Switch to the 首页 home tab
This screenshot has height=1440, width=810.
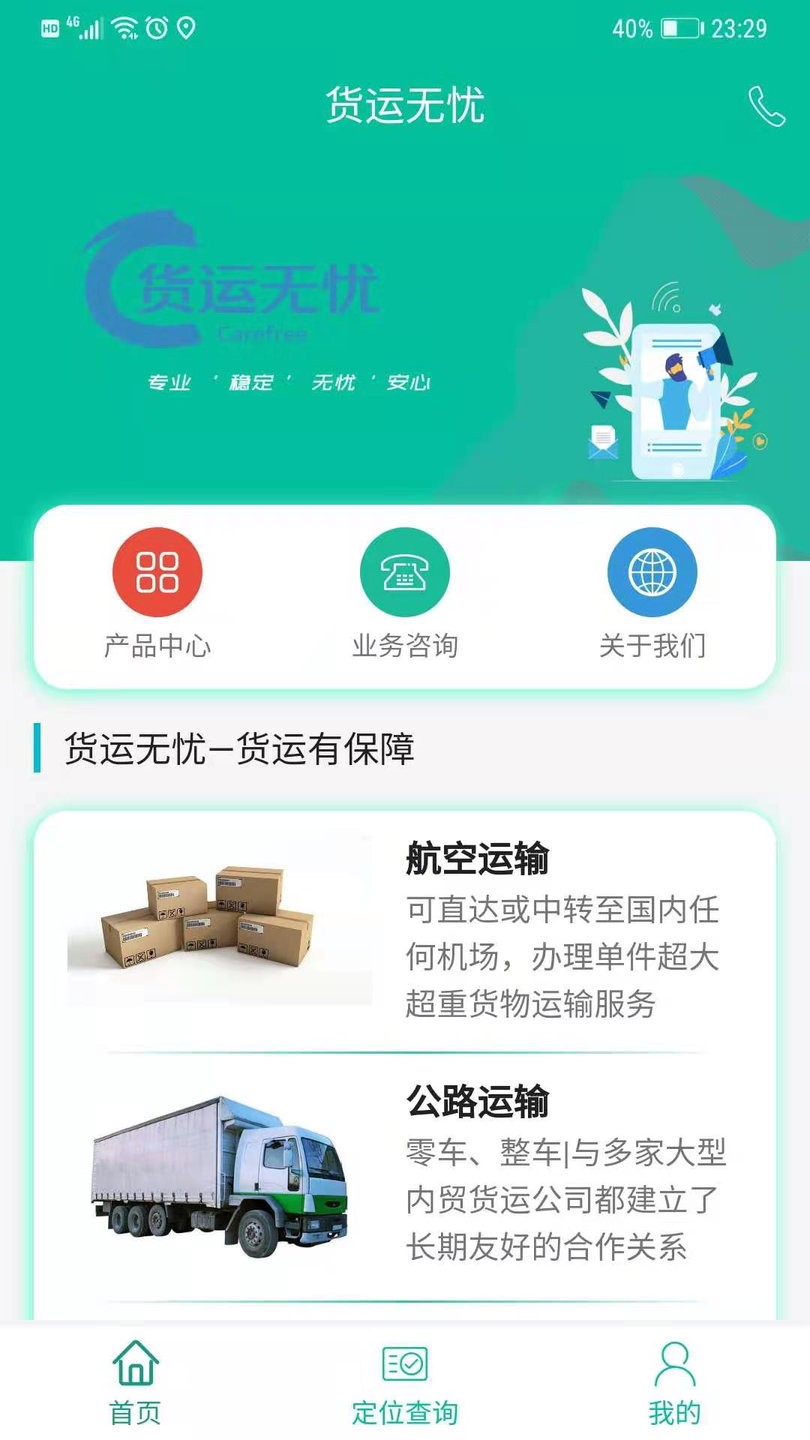click(135, 1384)
